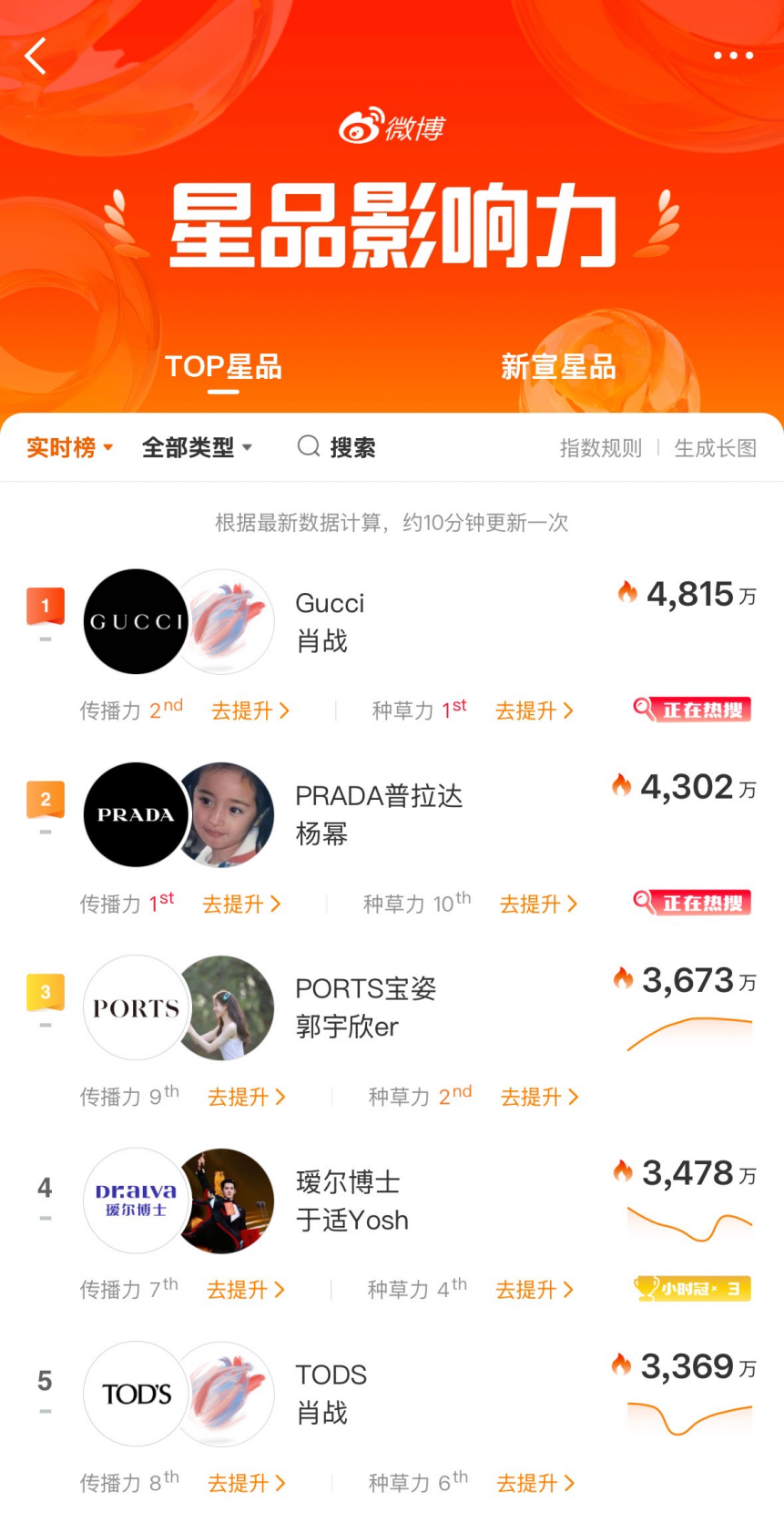Open the 瑷尔博士 于适Yosh entry
784x1533 pixels.
[x=351, y=1201]
